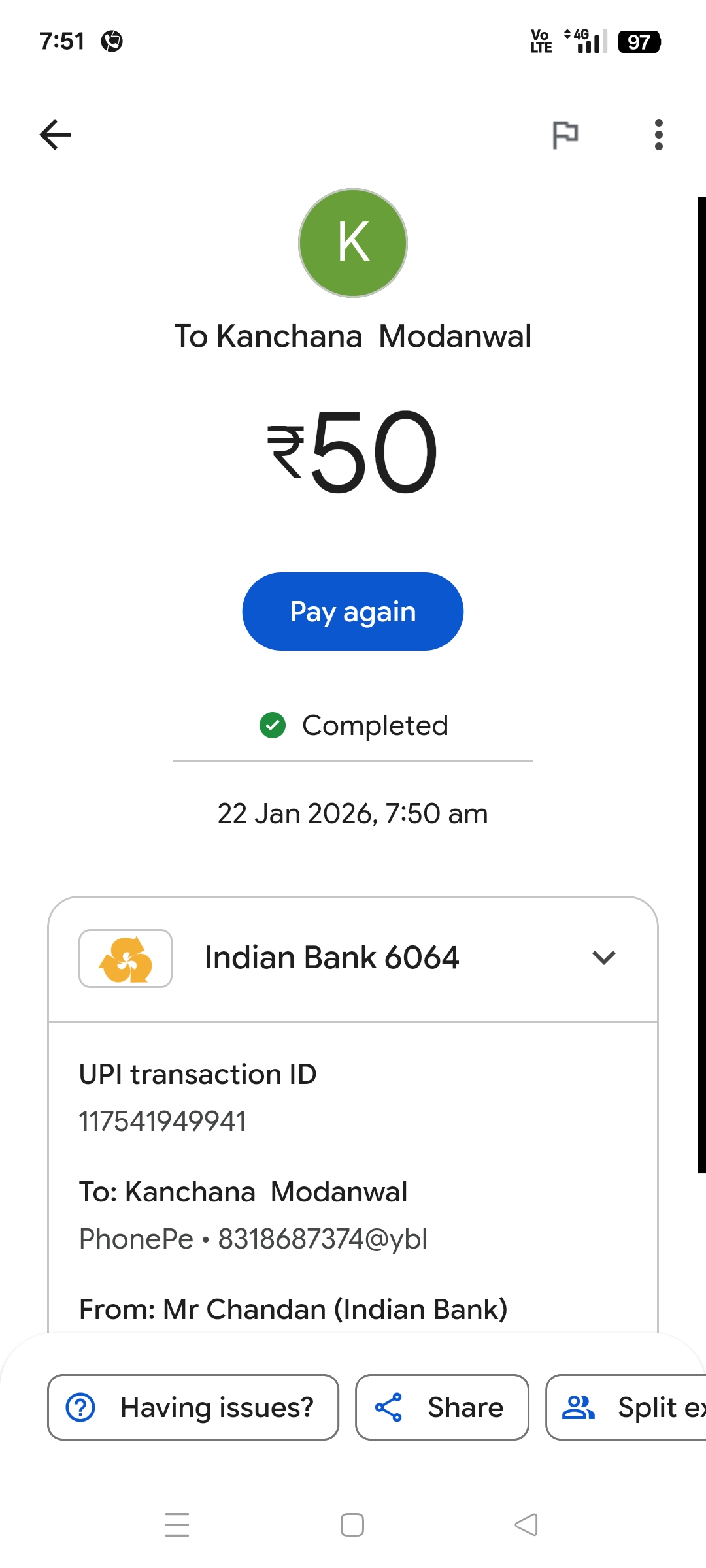The height and width of the screenshot is (1568, 706).
Task: Open Having issues? help
Action: coord(193,1407)
